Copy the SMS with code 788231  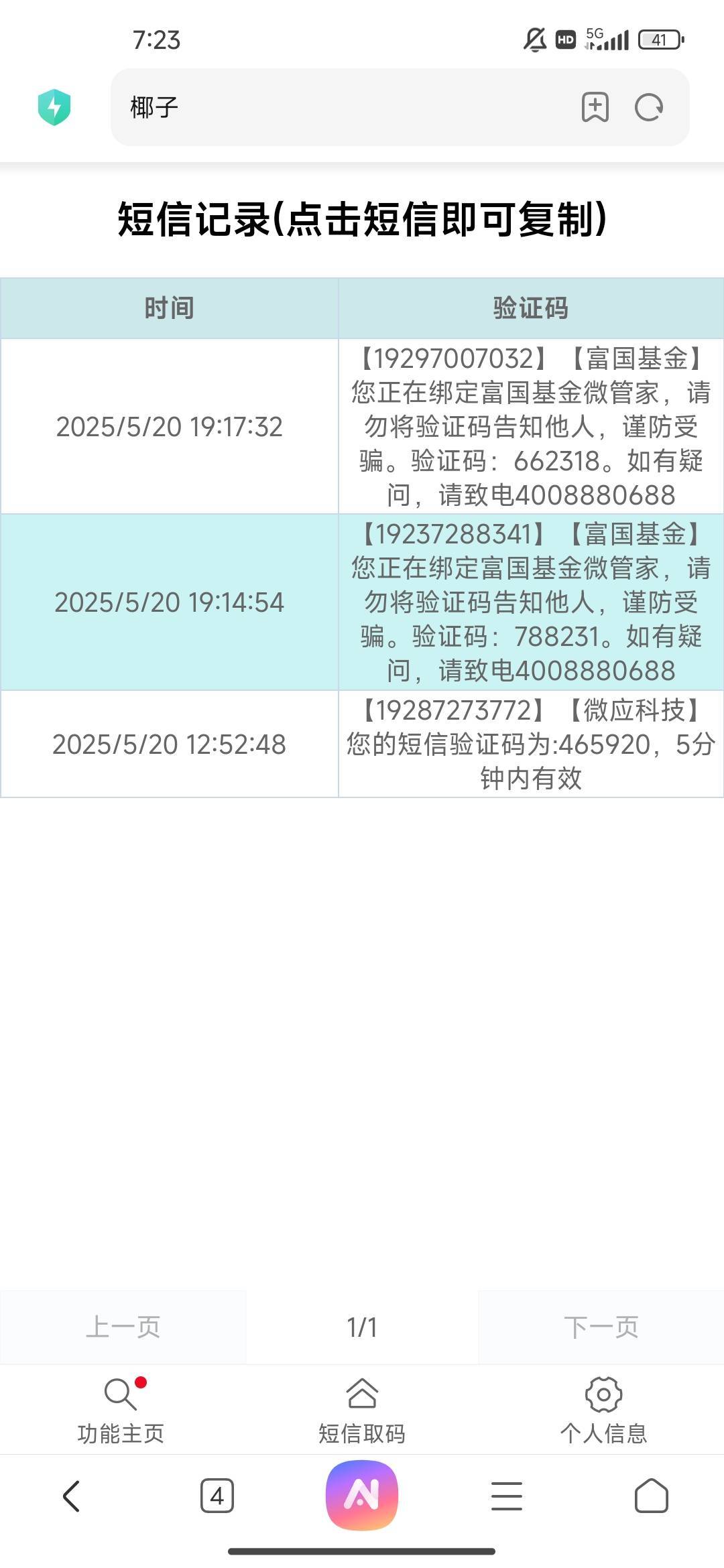[x=530, y=602]
